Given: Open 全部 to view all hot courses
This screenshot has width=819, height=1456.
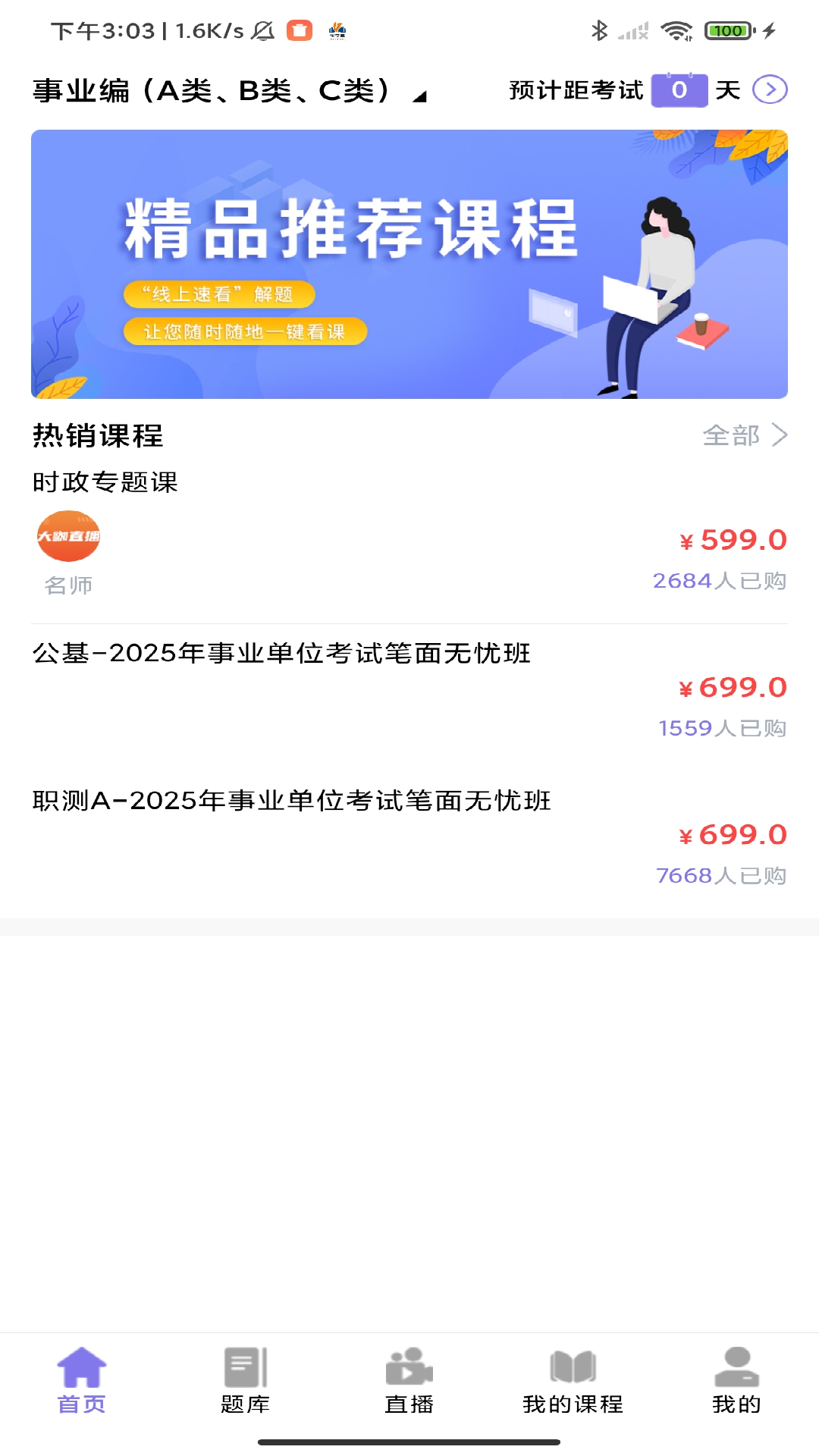Looking at the screenshot, I should (733, 436).
